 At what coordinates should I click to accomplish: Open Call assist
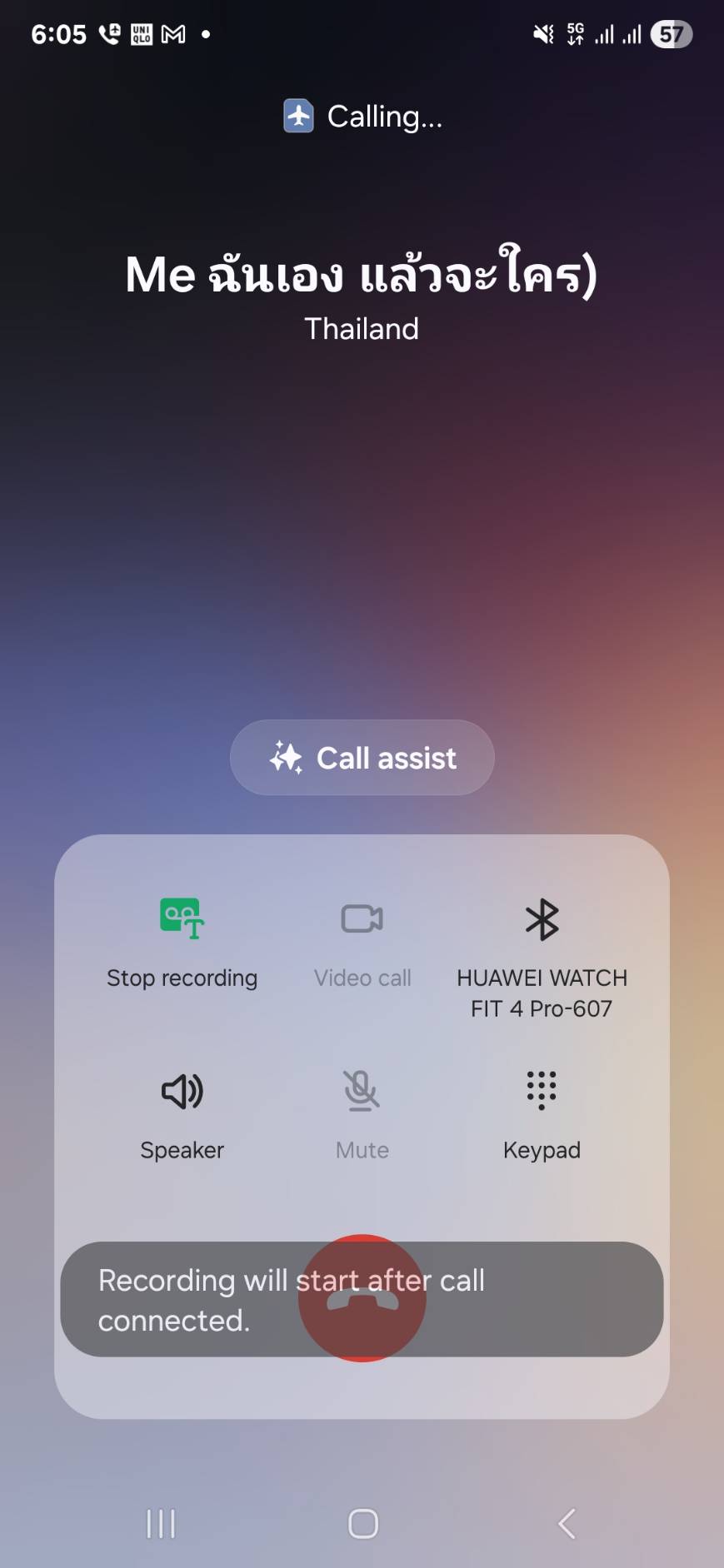tap(362, 758)
